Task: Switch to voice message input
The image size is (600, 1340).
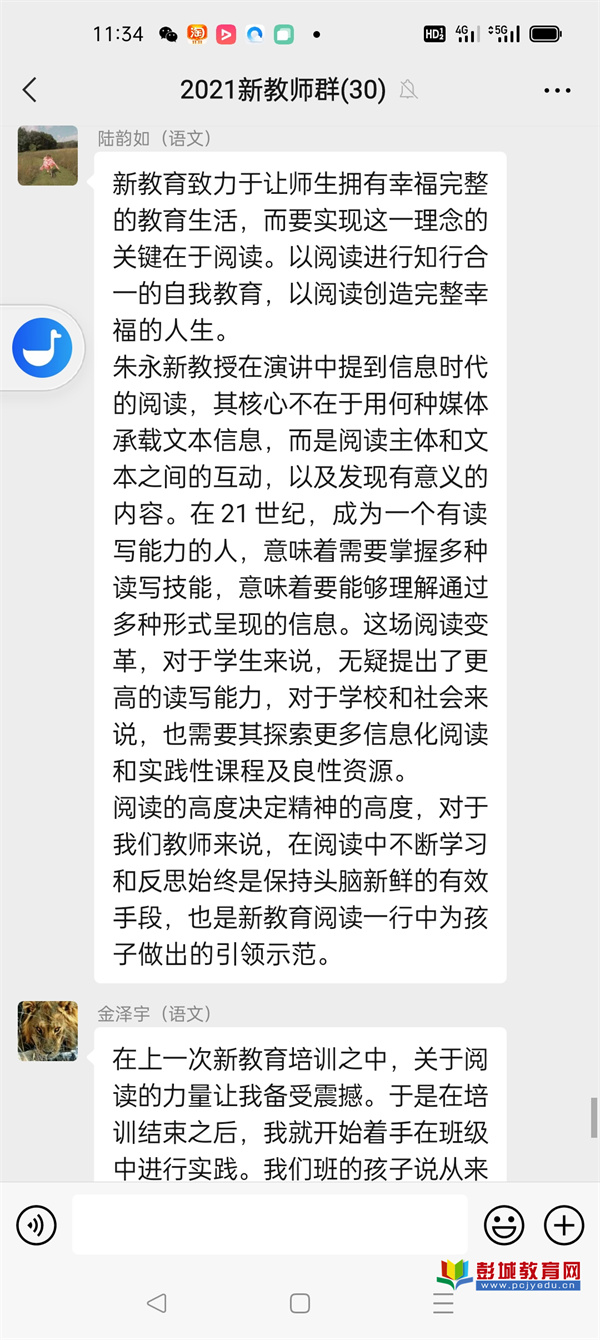Action: (x=37, y=1224)
